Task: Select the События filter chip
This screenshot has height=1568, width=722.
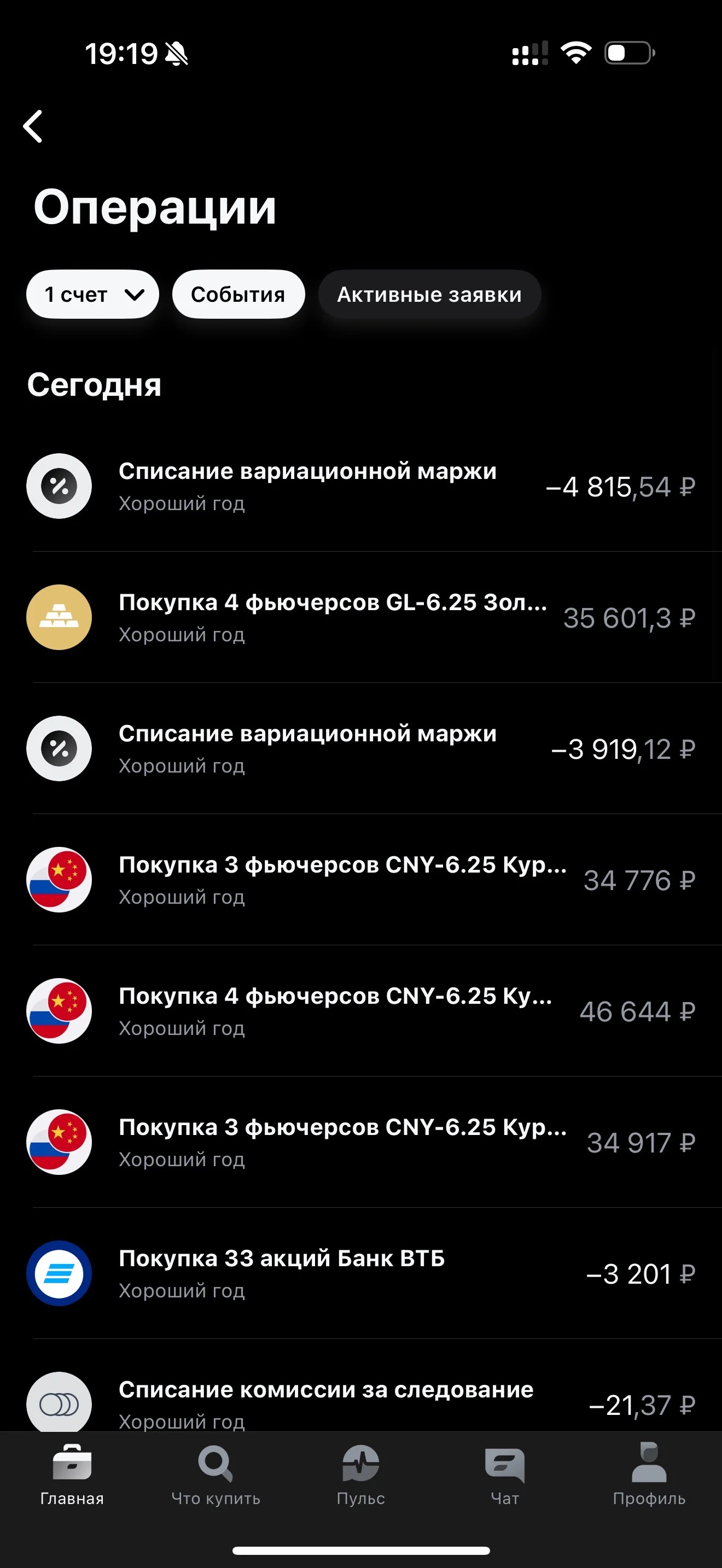Action: 238,294
